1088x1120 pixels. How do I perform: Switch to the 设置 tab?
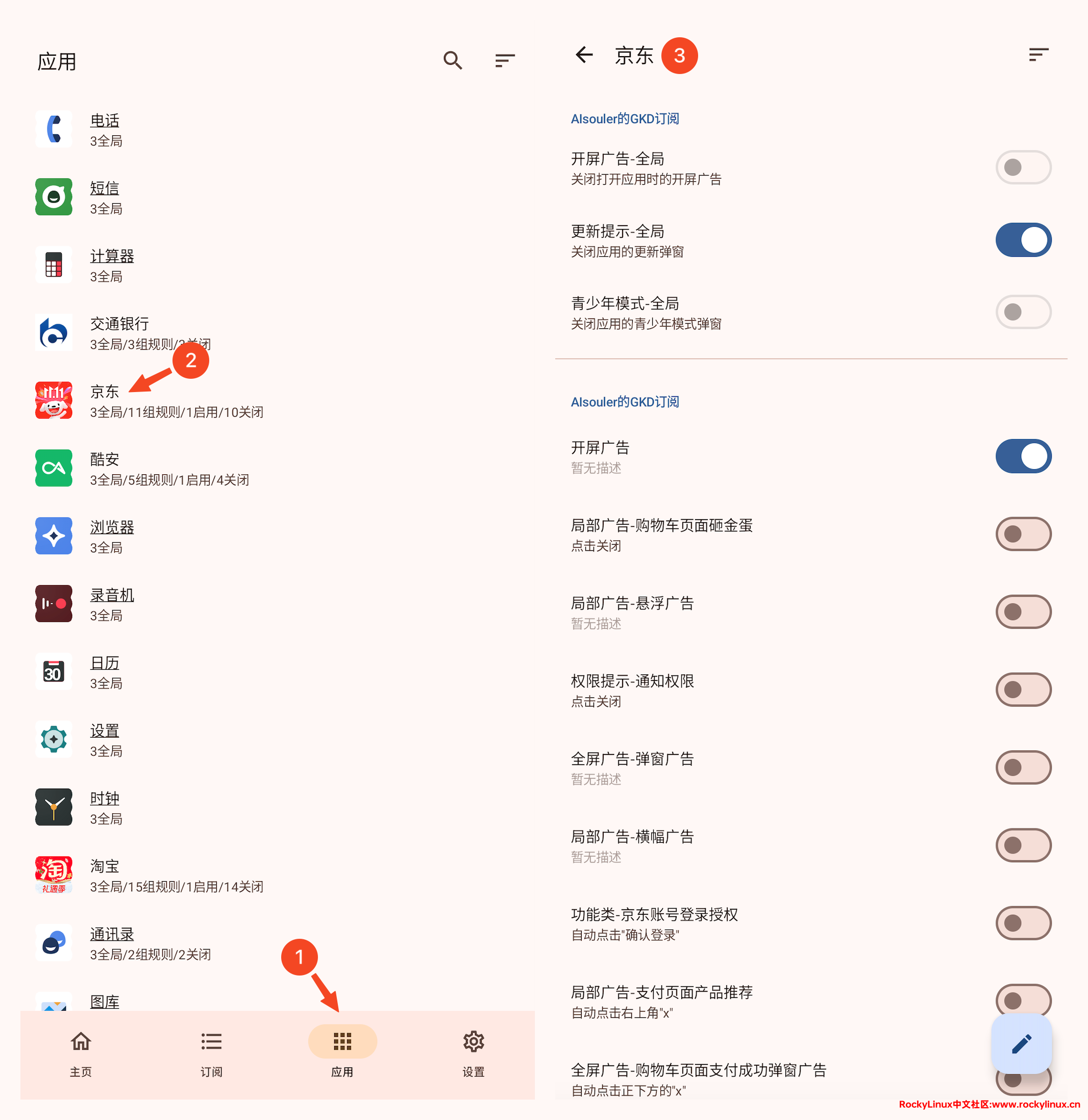point(473,1053)
